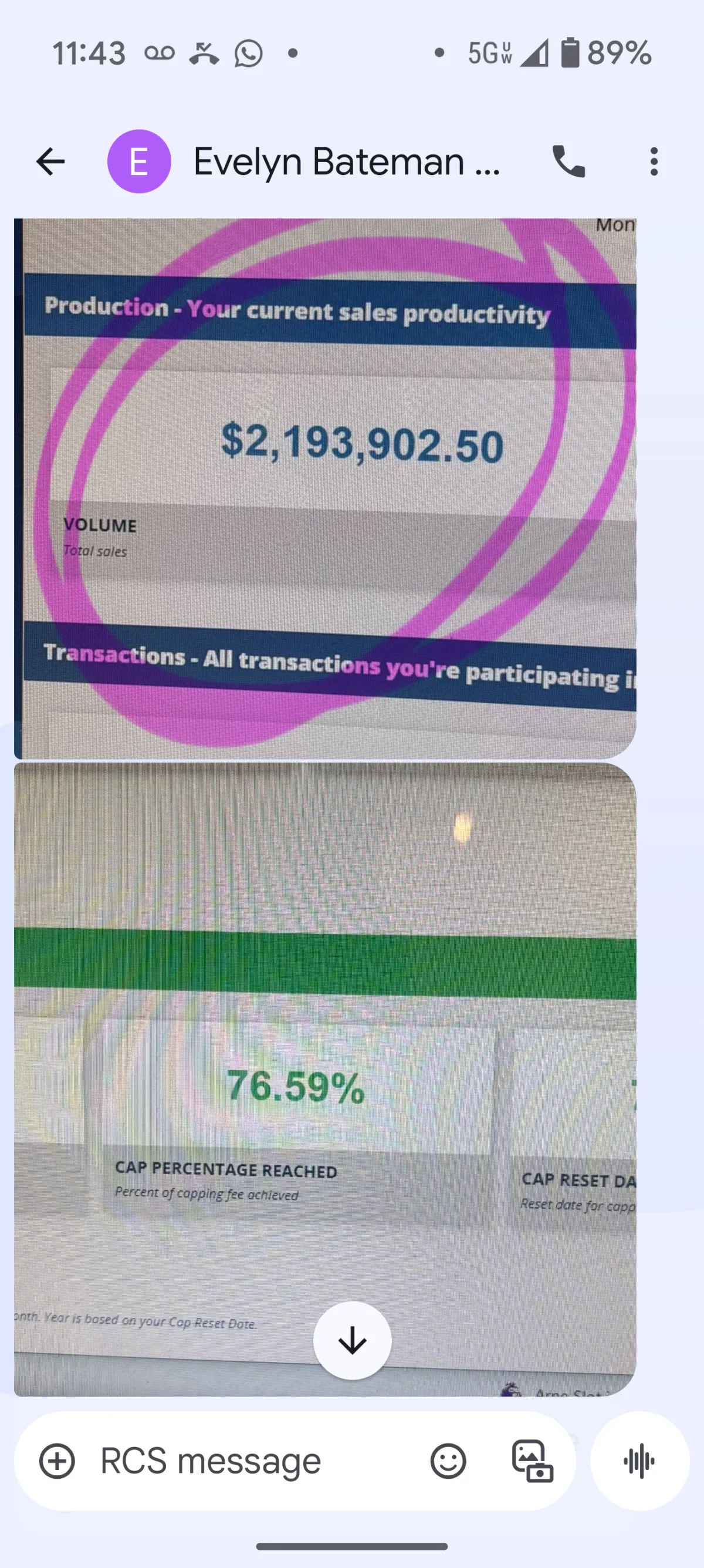Image resolution: width=704 pixels, height=1568 pixels.
Task: Attach a photo from gallery or camera
Action: point(533,1461)
